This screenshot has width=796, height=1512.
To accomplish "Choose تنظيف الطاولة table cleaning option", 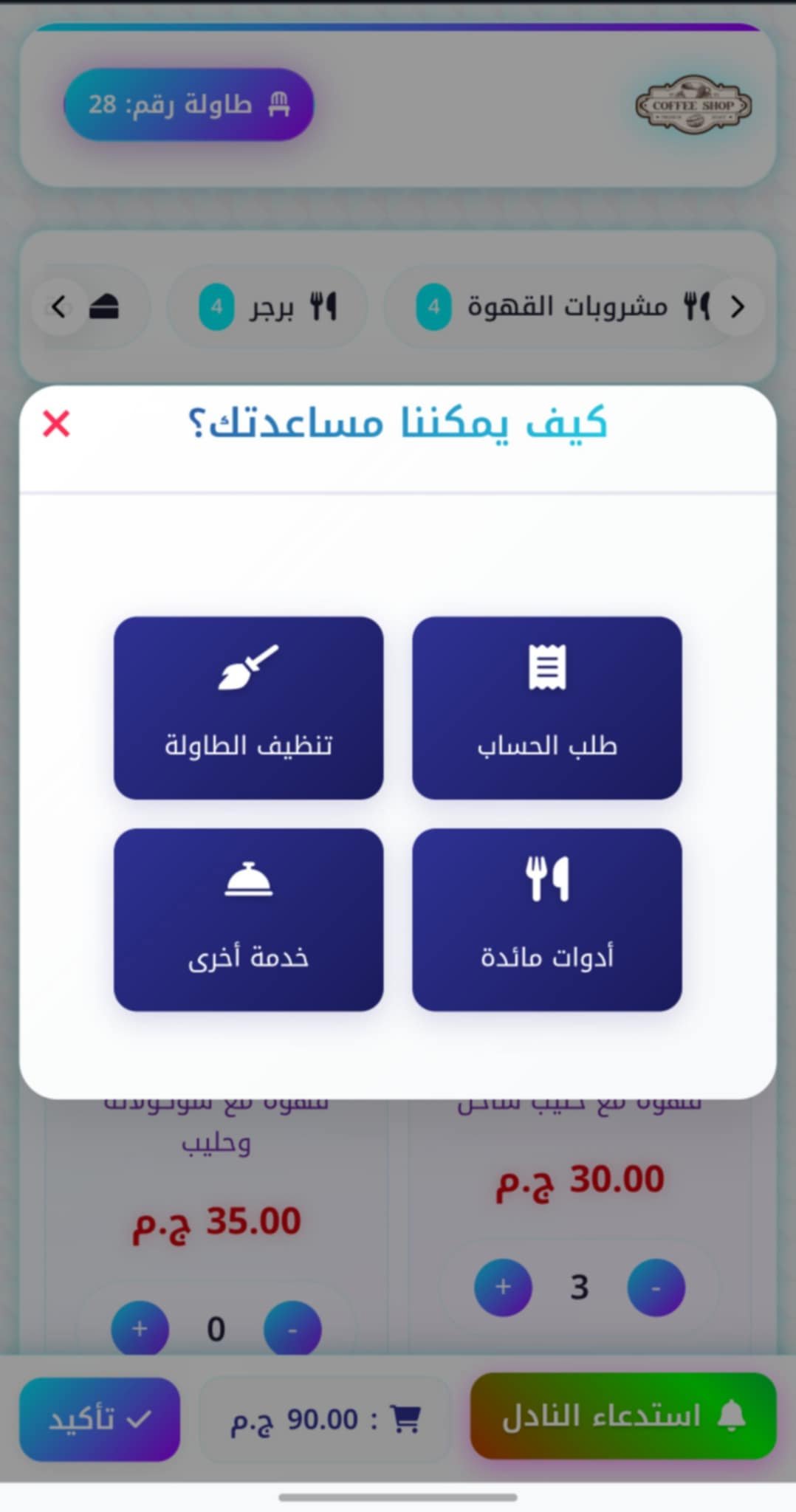I will click(248, 707).
